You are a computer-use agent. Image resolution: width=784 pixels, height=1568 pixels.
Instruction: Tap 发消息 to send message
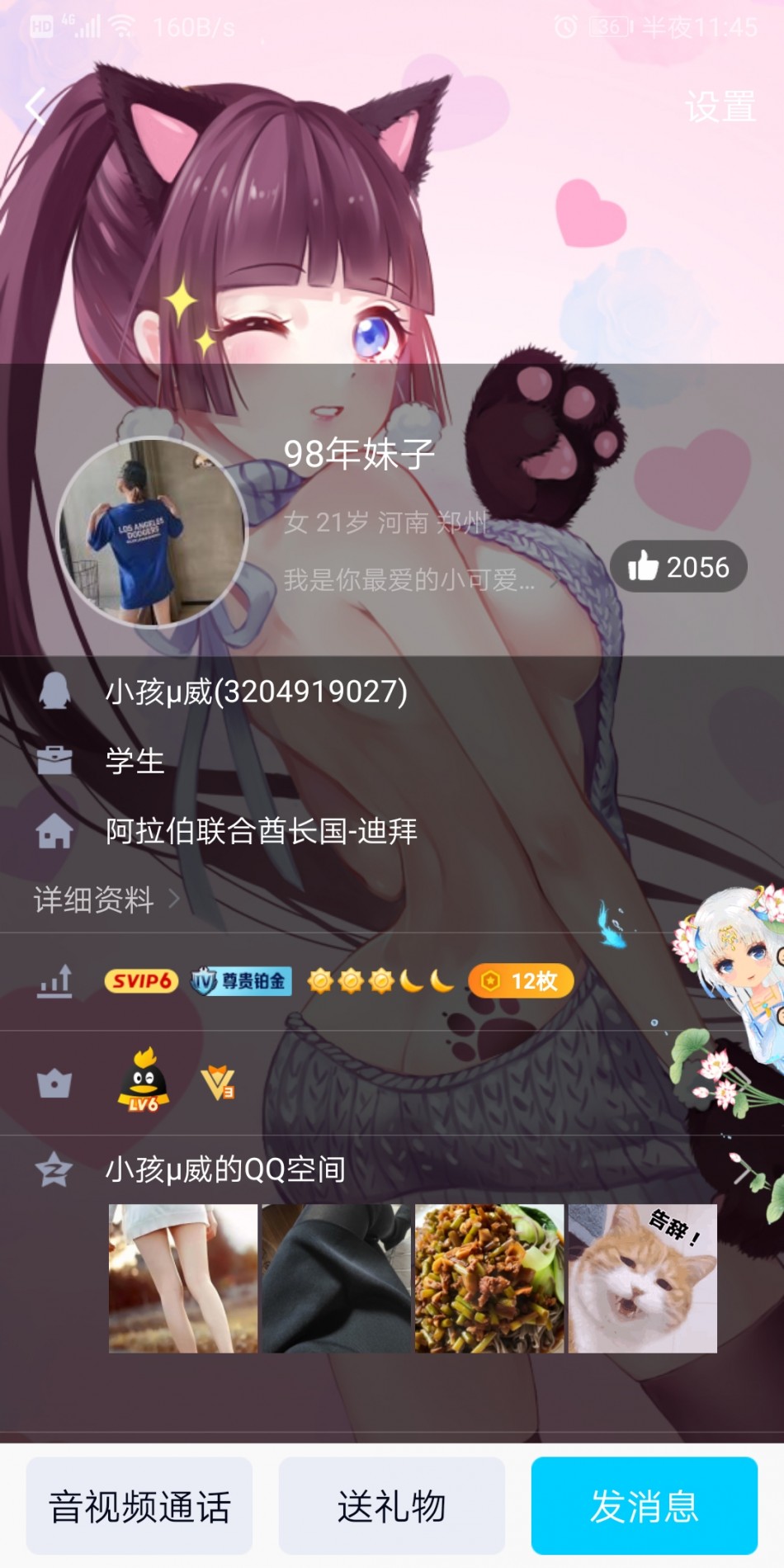[644, 1506]
